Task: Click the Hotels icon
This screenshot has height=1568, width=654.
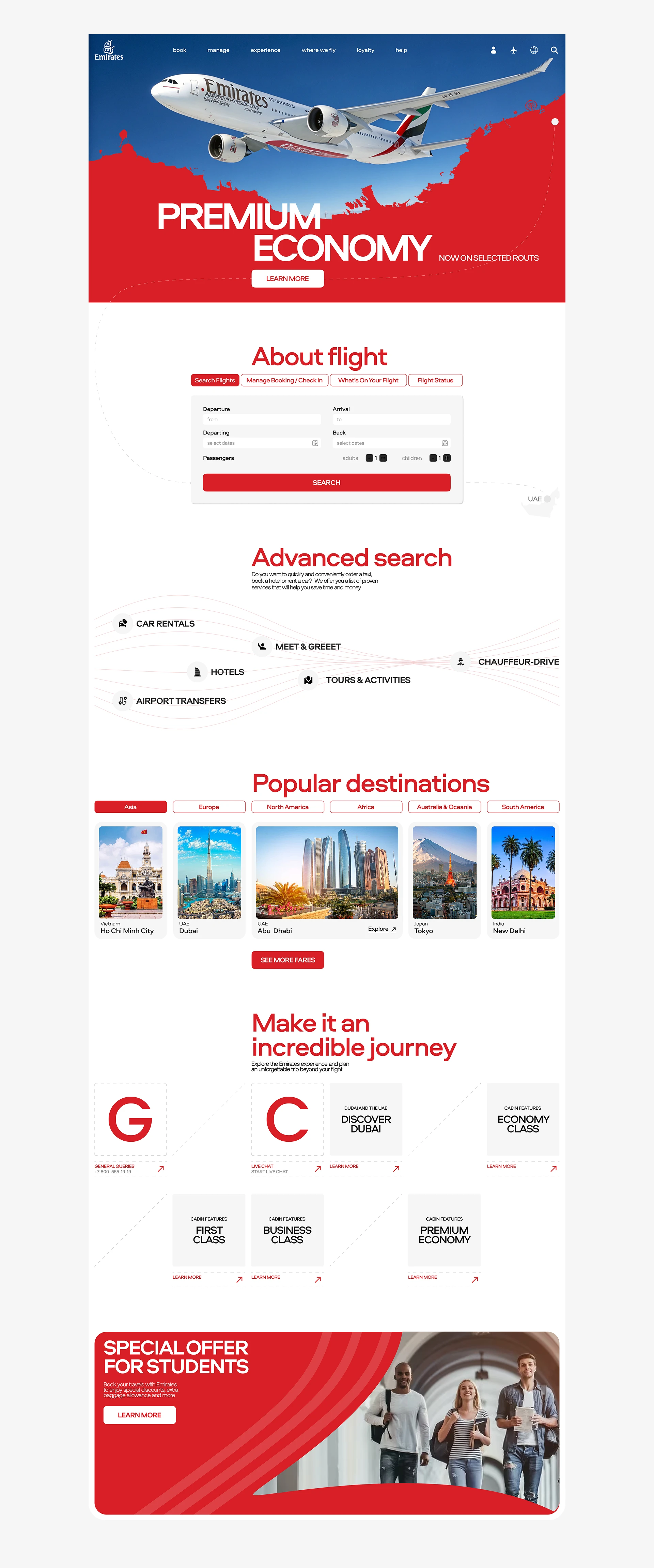Action: pyautogui.click(x=198, y=671)
